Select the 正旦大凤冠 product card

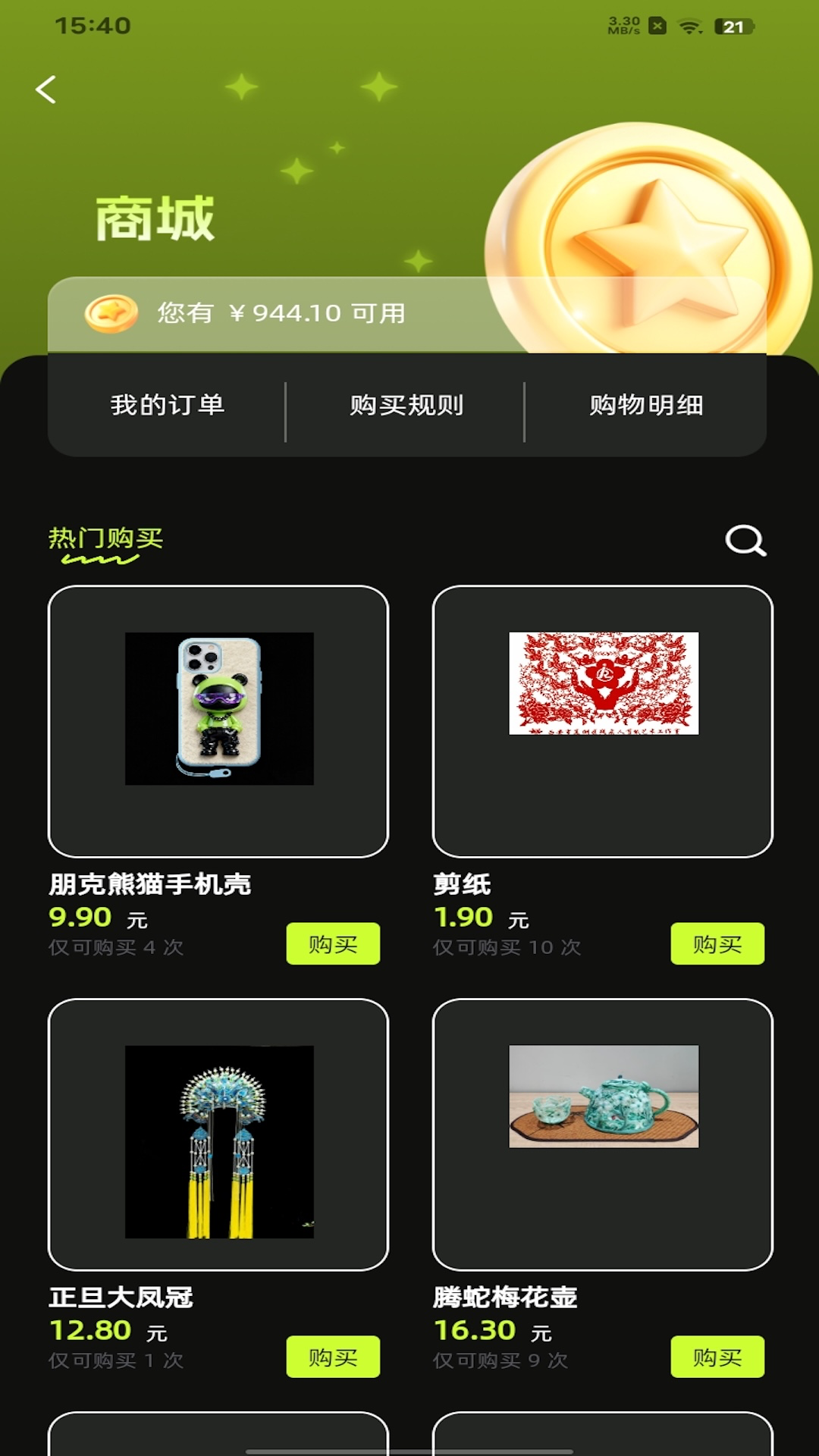[x=219, y=1130]
